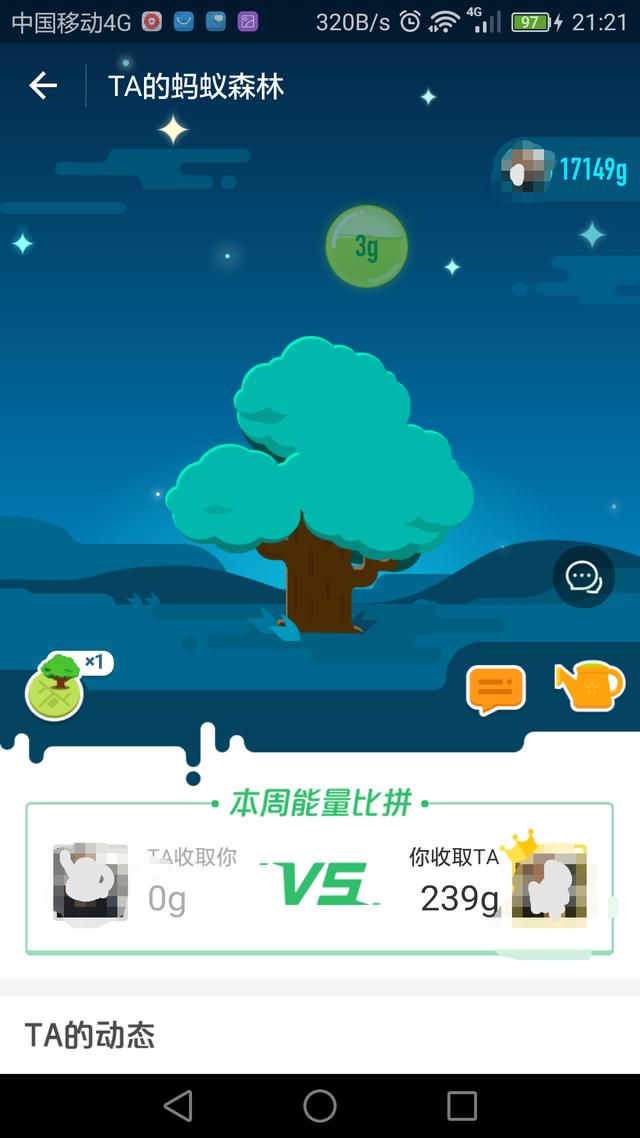Tap the orange message icon
640x1138 pixels.
495,689
